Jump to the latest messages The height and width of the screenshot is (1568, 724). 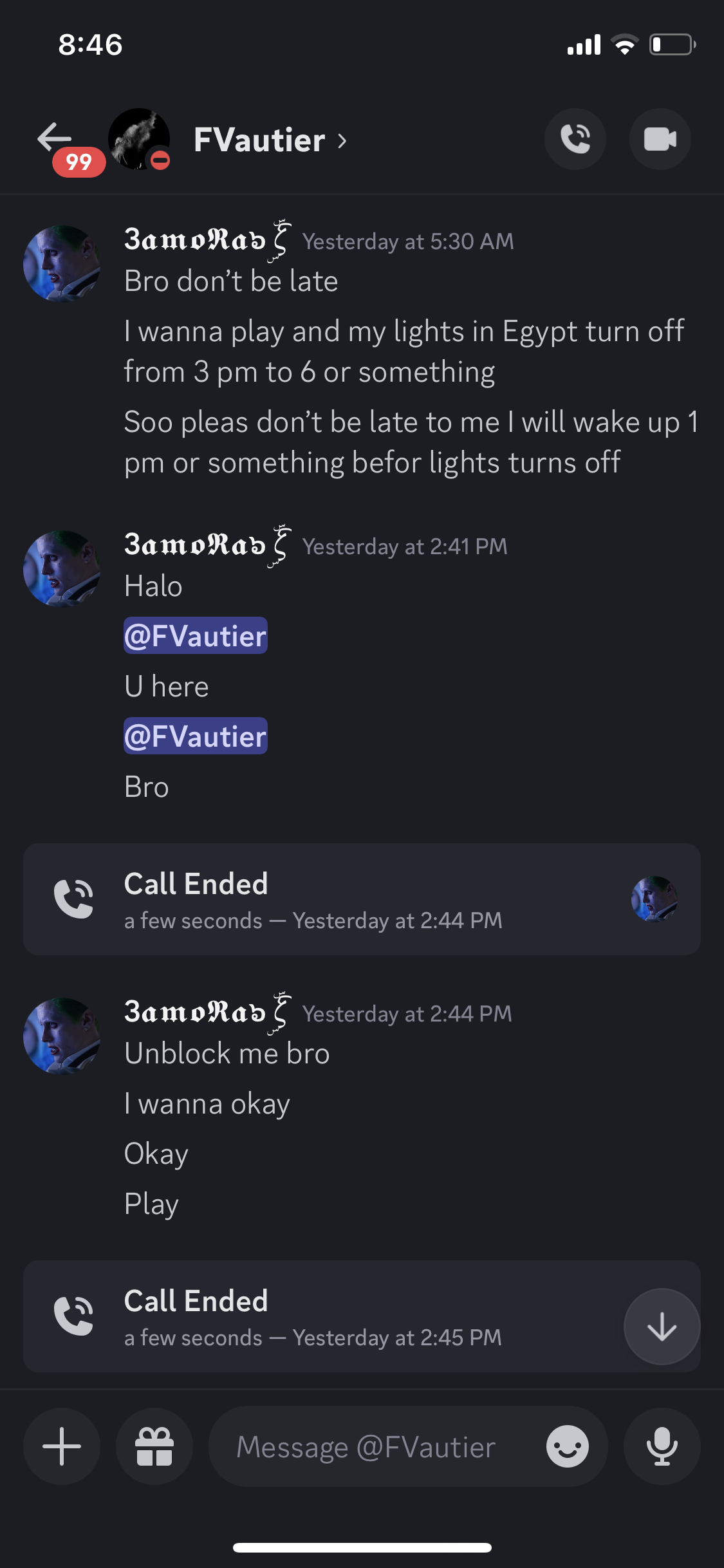[662, 1327]
